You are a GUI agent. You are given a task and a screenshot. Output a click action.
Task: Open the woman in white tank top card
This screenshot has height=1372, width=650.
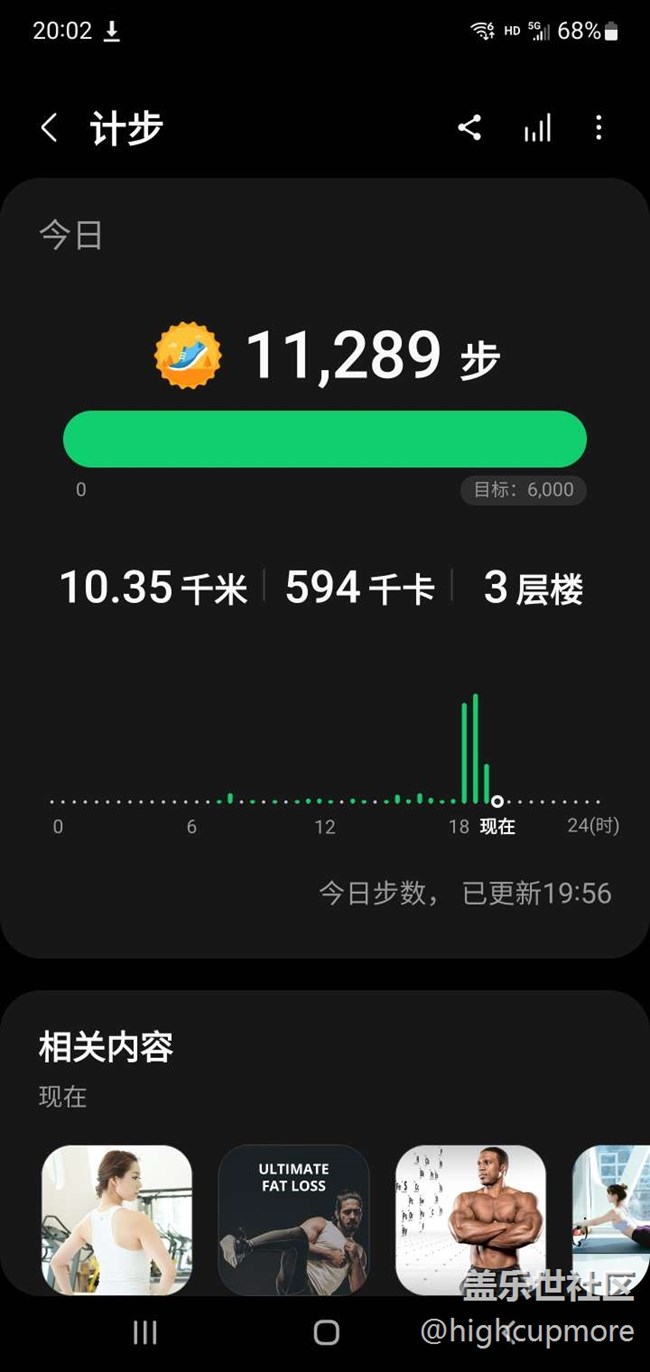tap(117, 1220)
